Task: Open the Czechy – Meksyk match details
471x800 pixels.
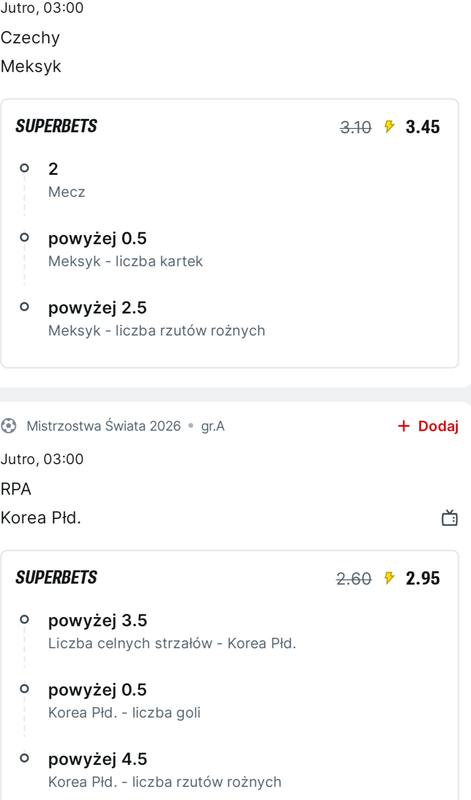Action: pos(31,52)
